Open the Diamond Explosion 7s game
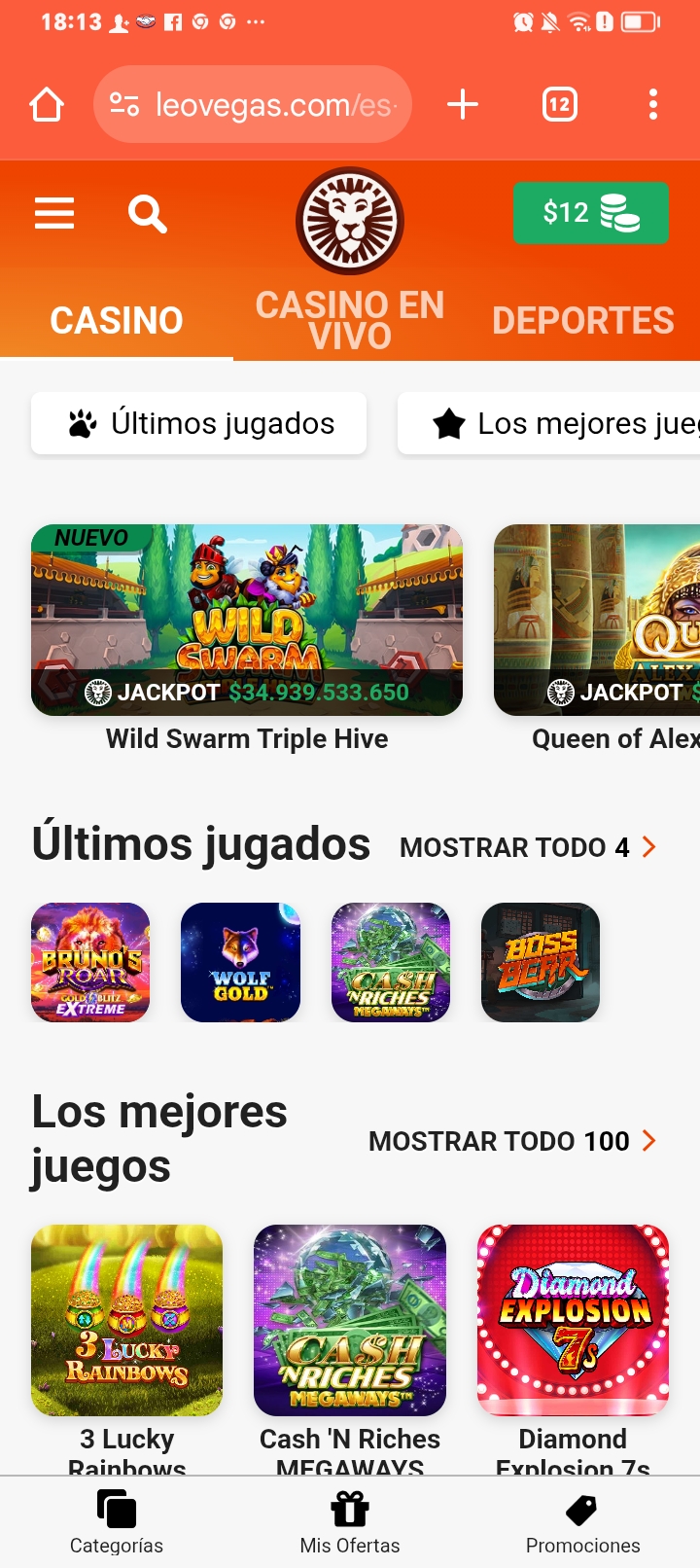Screen dimensions: 700x1568 pyautogui.click(x=573, y=1320)
